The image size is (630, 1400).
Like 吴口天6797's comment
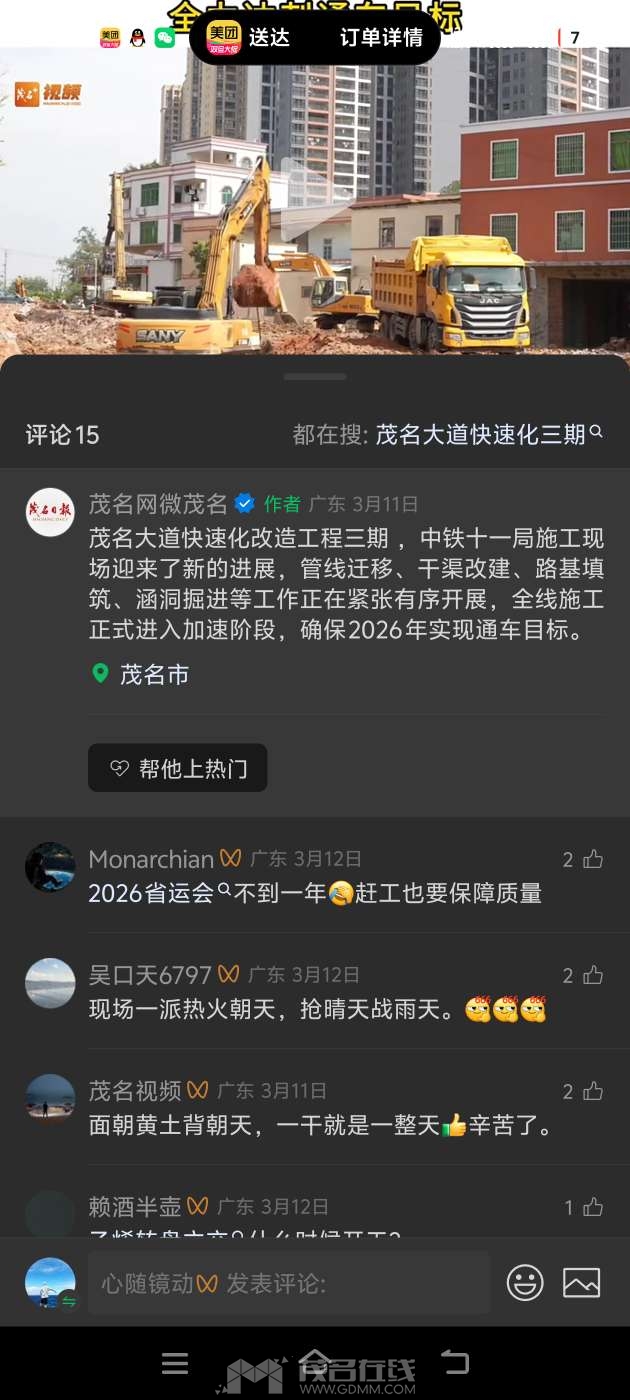(x=592, y=975)
